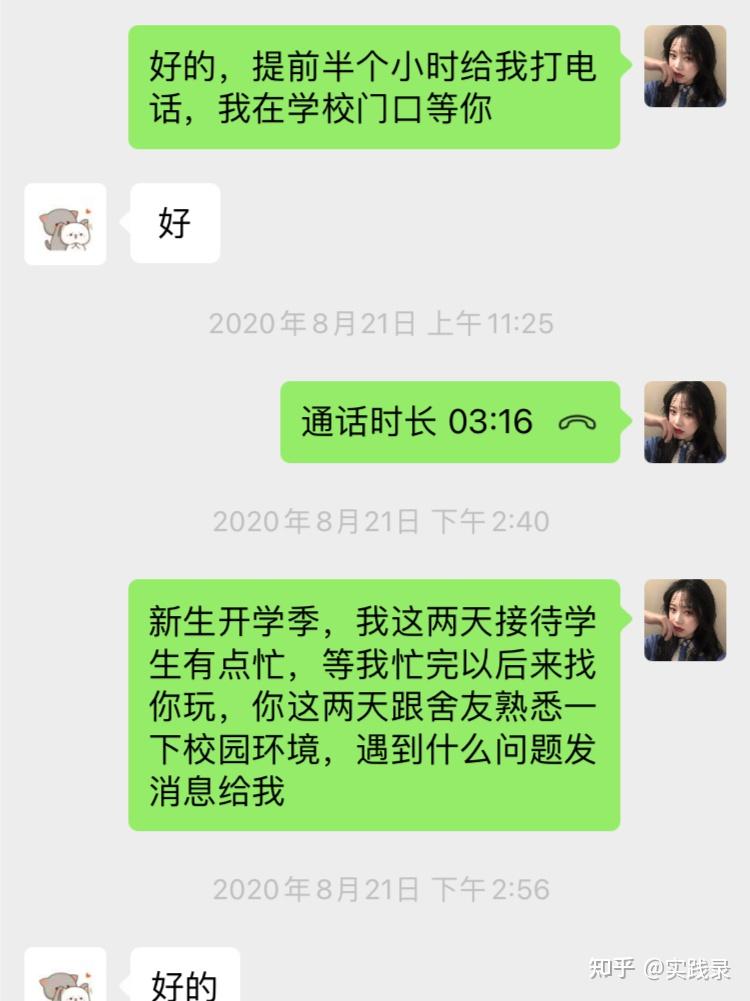Screen dimensions: 750x1001
Task: Open the cat avatar beside the 好 message
Action: 65,224
